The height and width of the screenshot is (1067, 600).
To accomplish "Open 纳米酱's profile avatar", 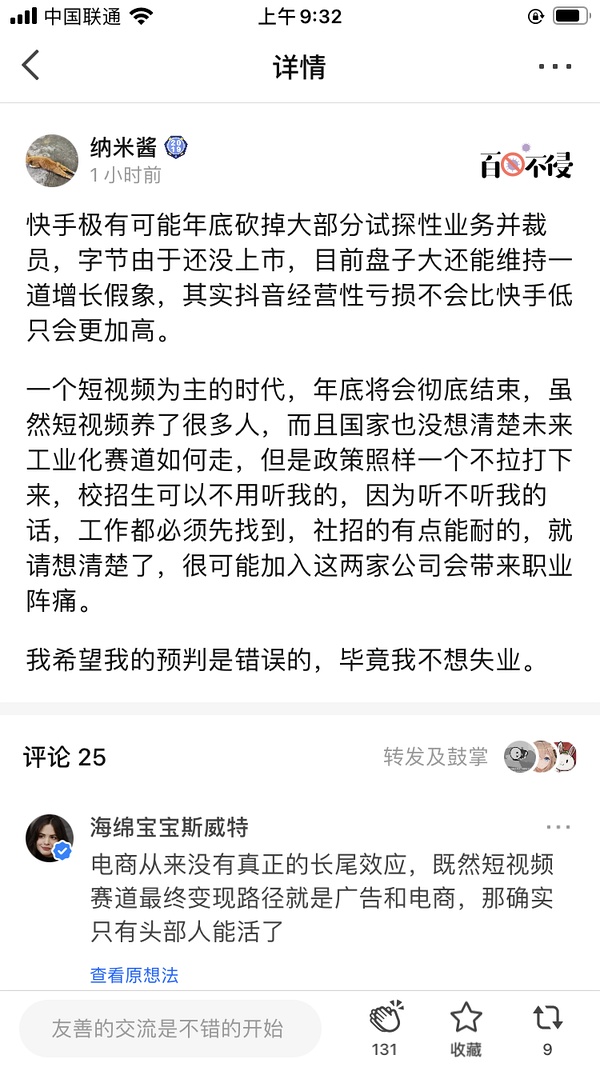I will pos(51,160).
